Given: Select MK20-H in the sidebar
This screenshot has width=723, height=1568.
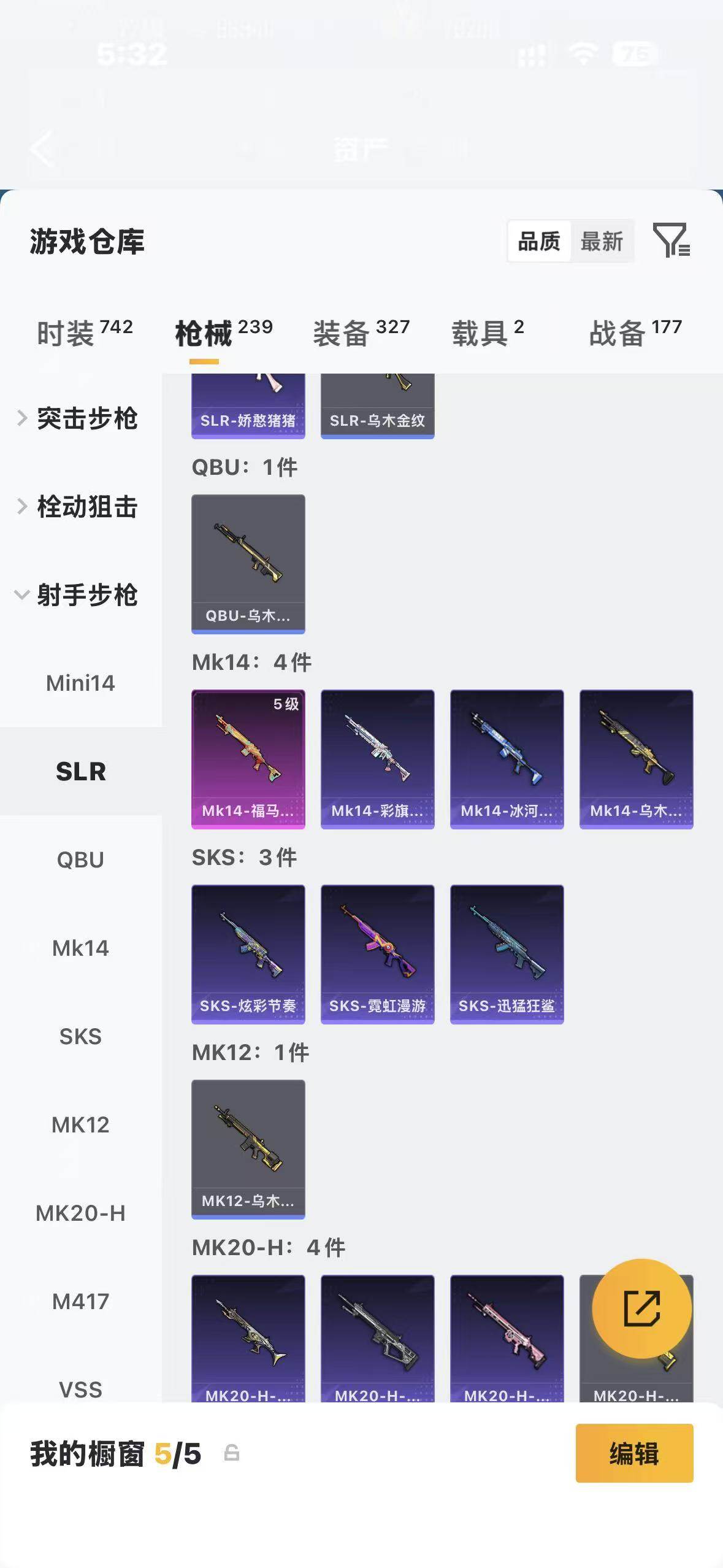Looking at the screenshot, I should point(80,1213).
